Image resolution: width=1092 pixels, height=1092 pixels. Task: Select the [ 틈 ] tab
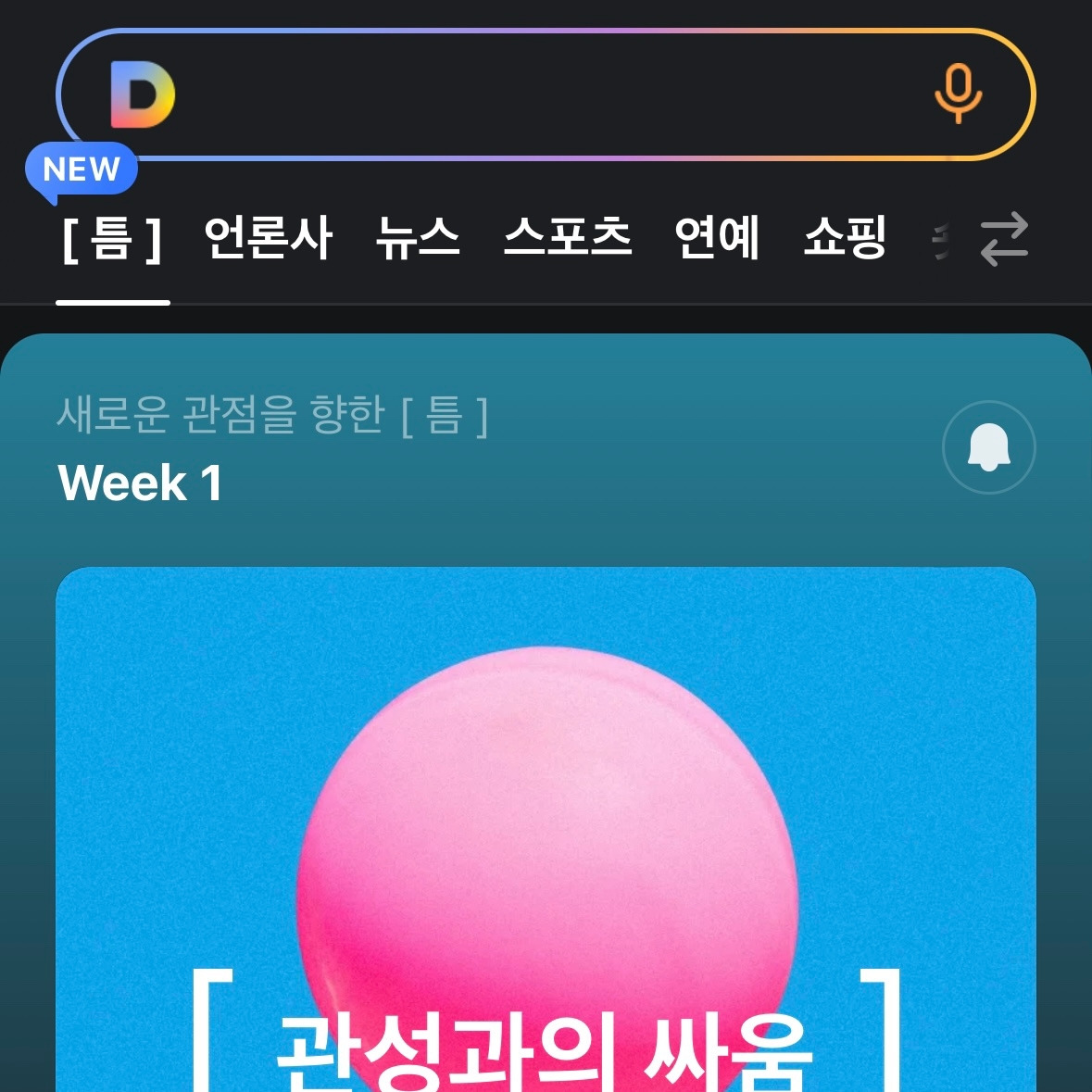[113, 239]
